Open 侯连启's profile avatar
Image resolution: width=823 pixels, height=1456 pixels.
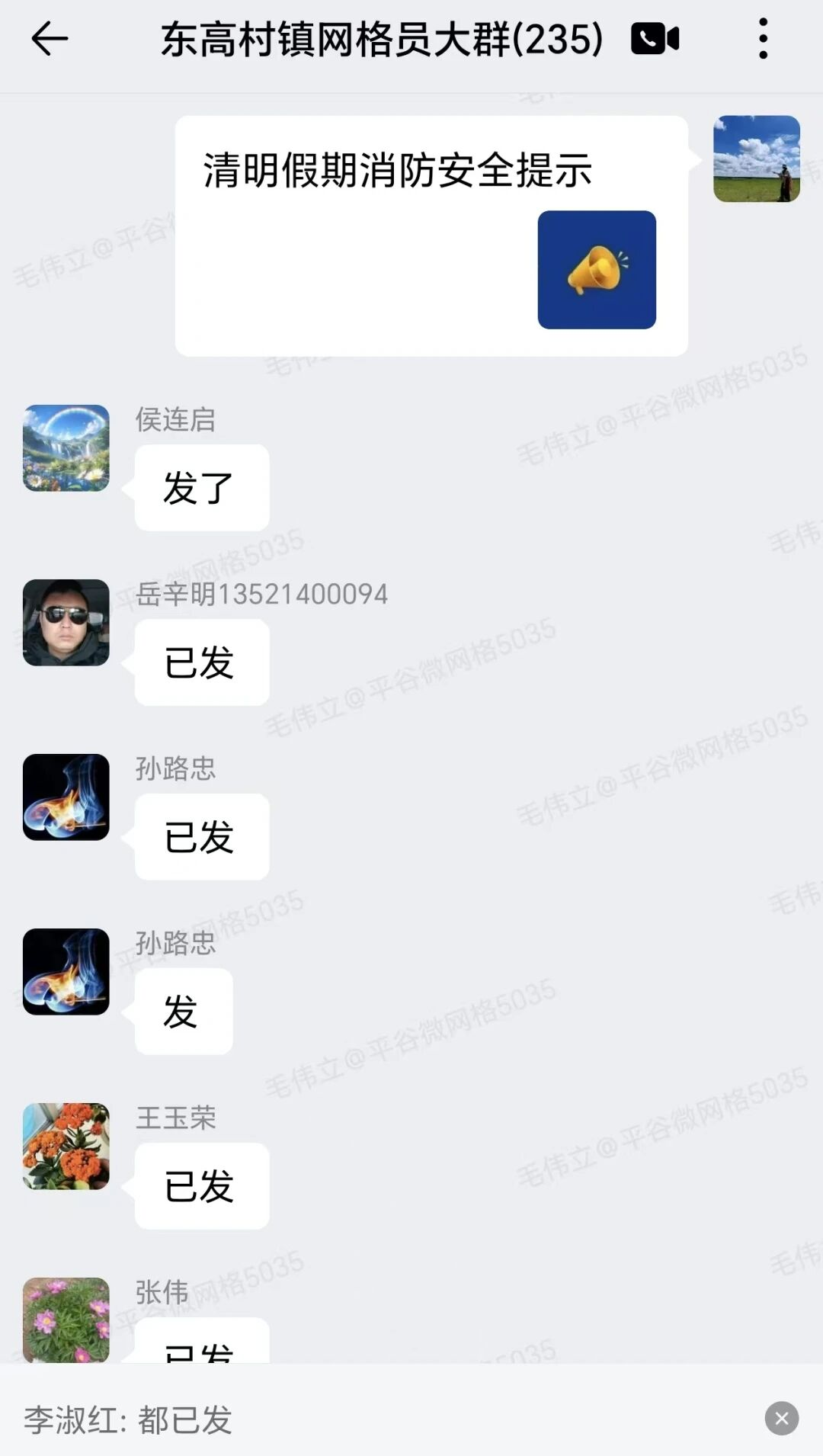(x=66, y=448)
